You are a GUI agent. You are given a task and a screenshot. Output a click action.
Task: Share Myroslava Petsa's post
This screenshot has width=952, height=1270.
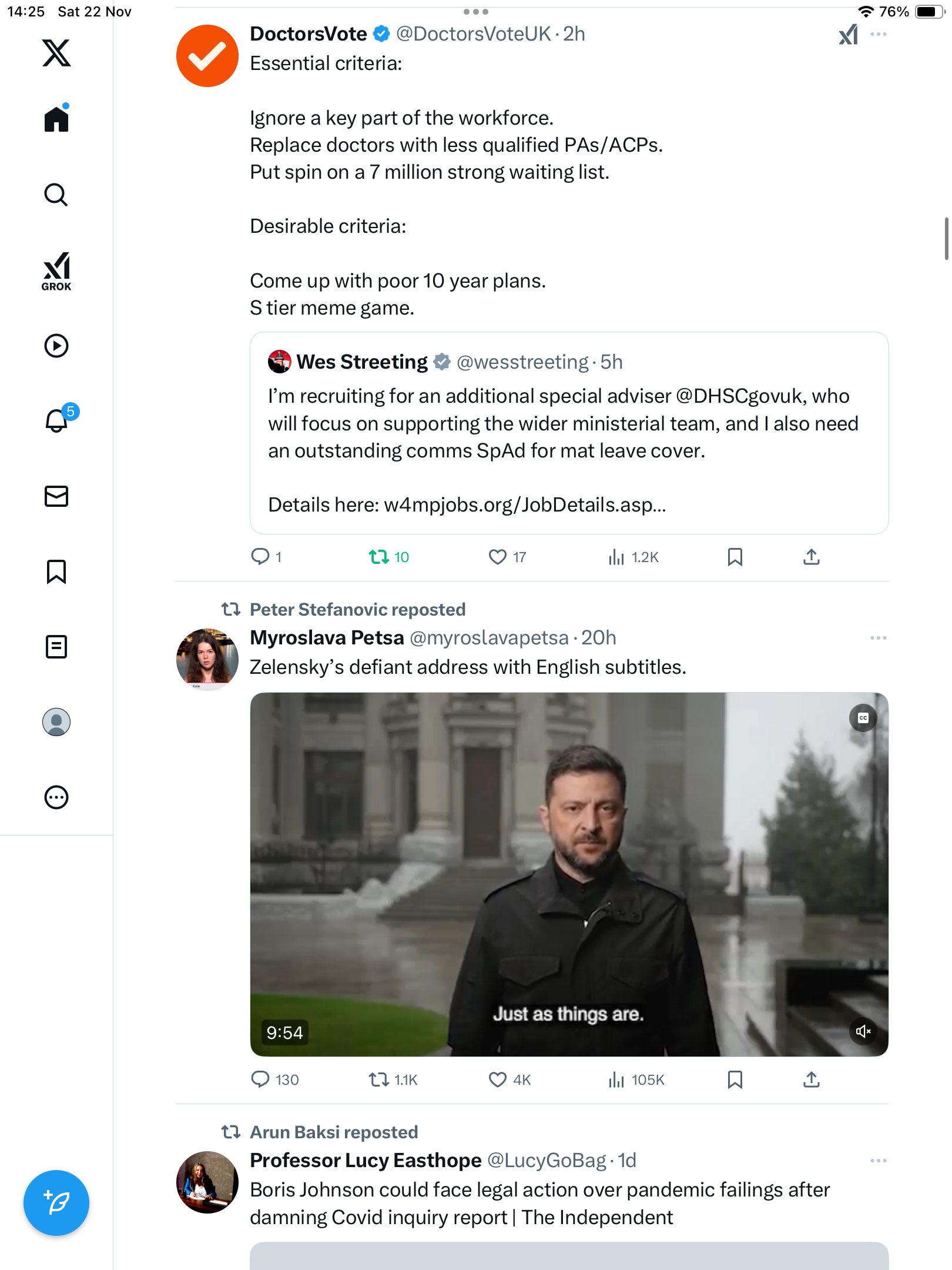pos(811,1079)
